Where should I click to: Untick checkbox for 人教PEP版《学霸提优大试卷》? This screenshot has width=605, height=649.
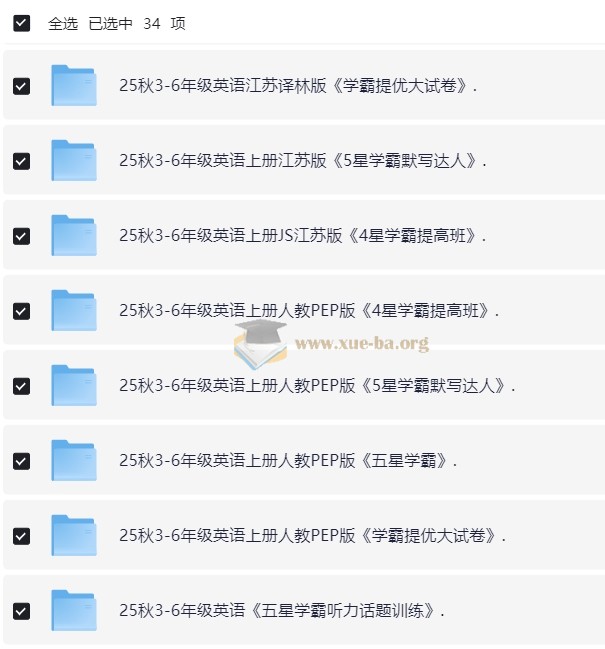(21, 536)
